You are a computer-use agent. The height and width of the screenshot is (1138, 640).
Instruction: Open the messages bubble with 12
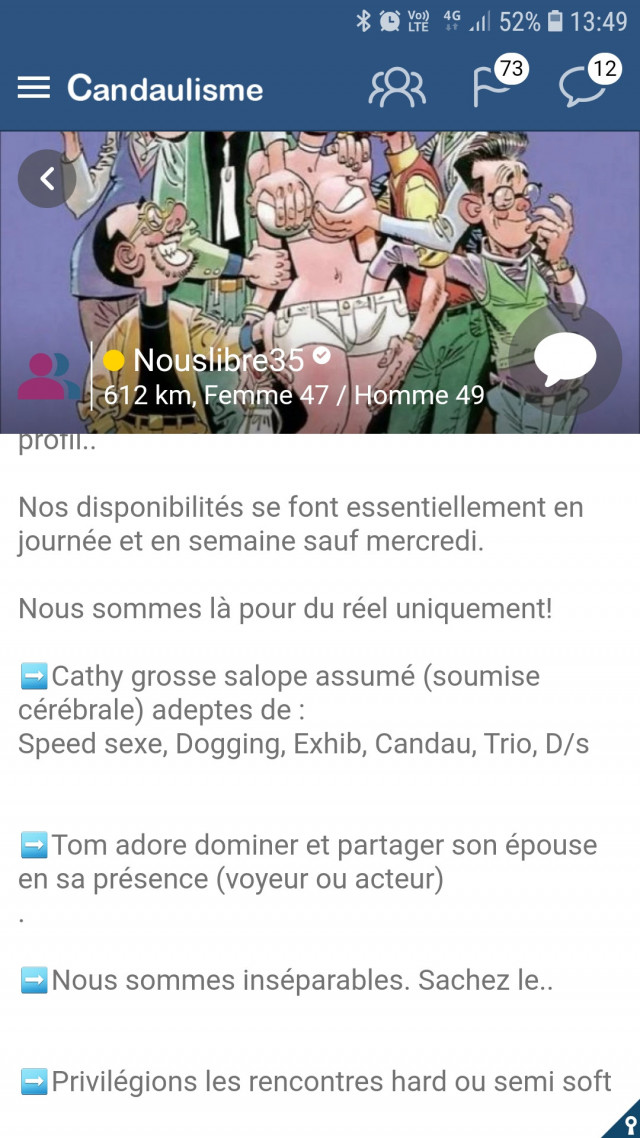[x=585, y=87]
